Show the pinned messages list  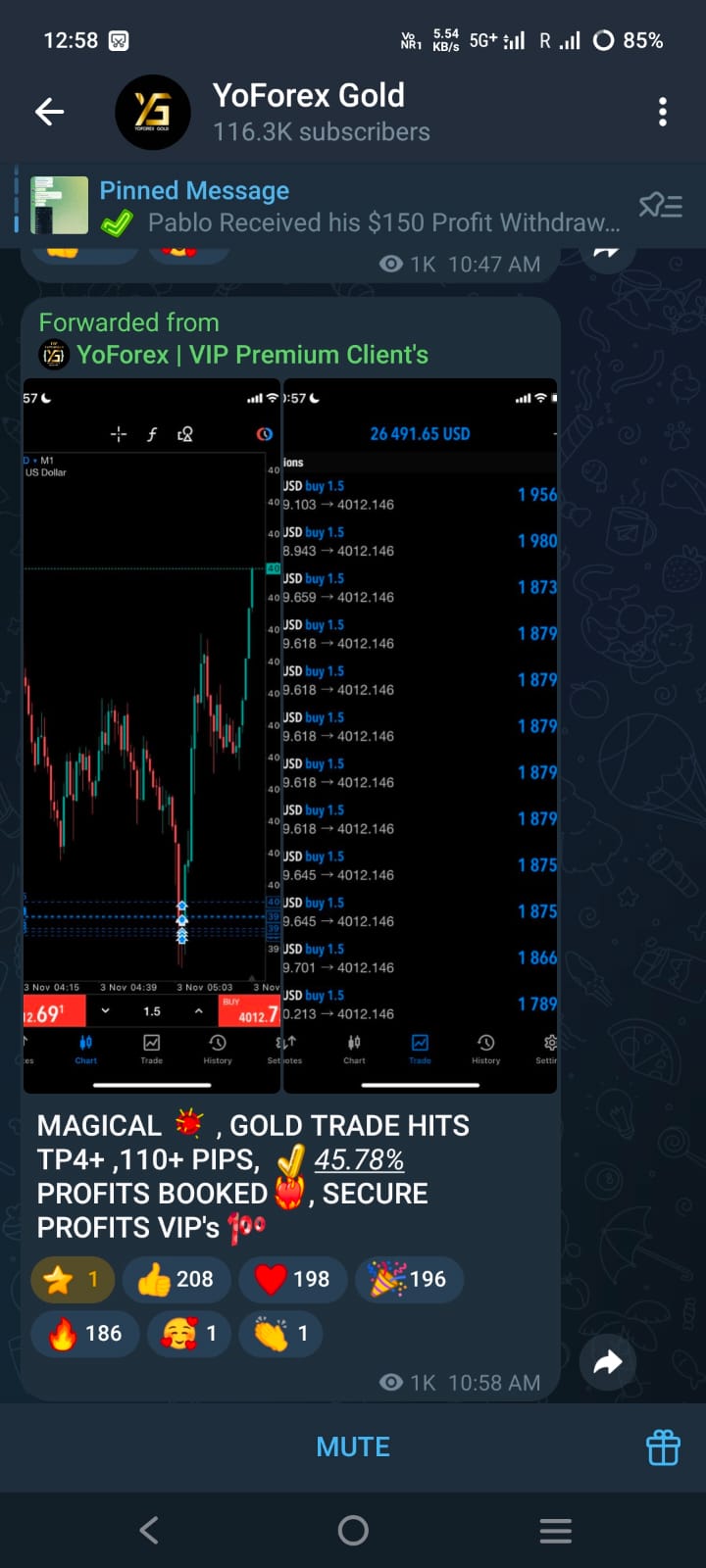[x=660, y=206]
